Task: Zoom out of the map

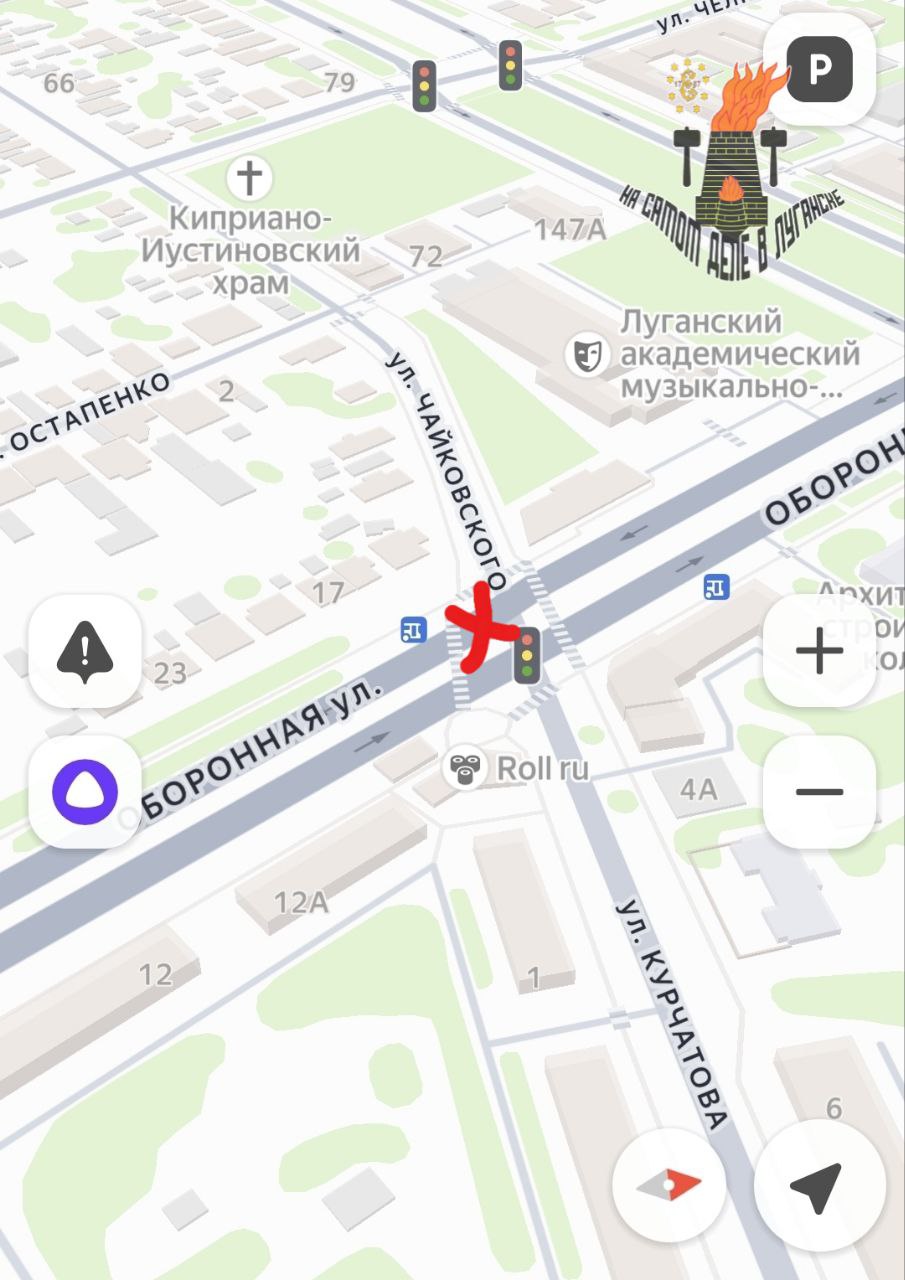Action: tap(819, 792)
